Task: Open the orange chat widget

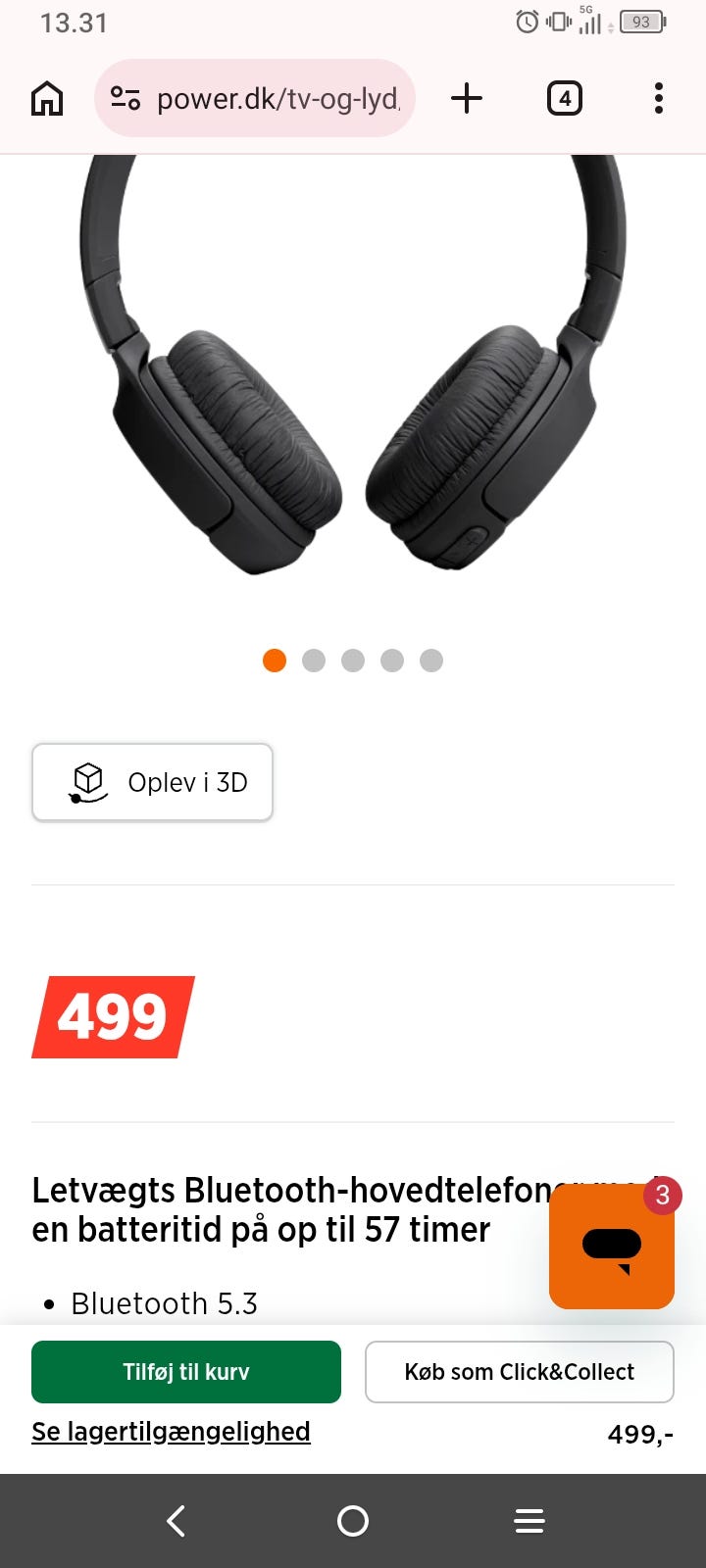Action: click(611, 1247)
